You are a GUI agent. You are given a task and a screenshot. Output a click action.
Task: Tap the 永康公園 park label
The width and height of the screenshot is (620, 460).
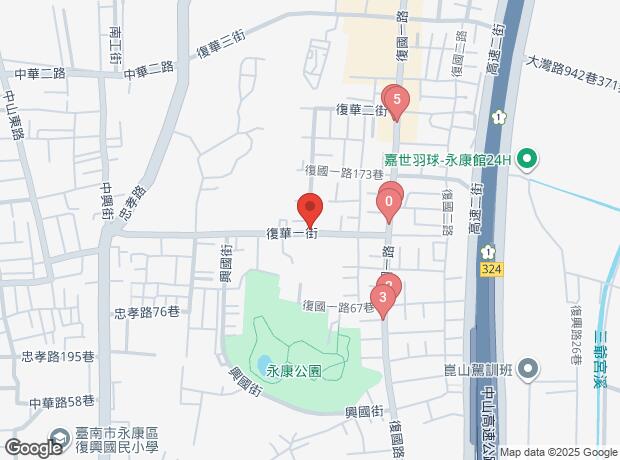click(294, 371)
